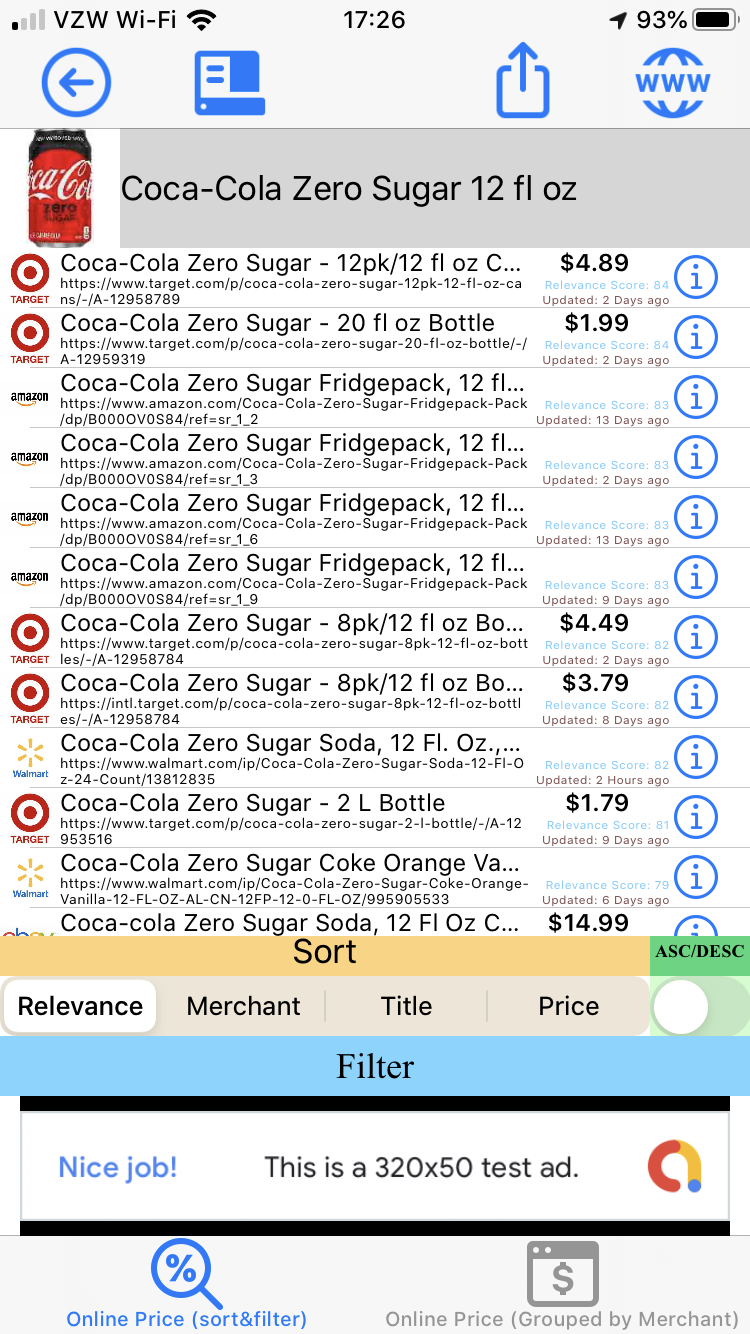Tap the 320x50 test ad banner
The image size is (750, 1334).
point(375,1167)
